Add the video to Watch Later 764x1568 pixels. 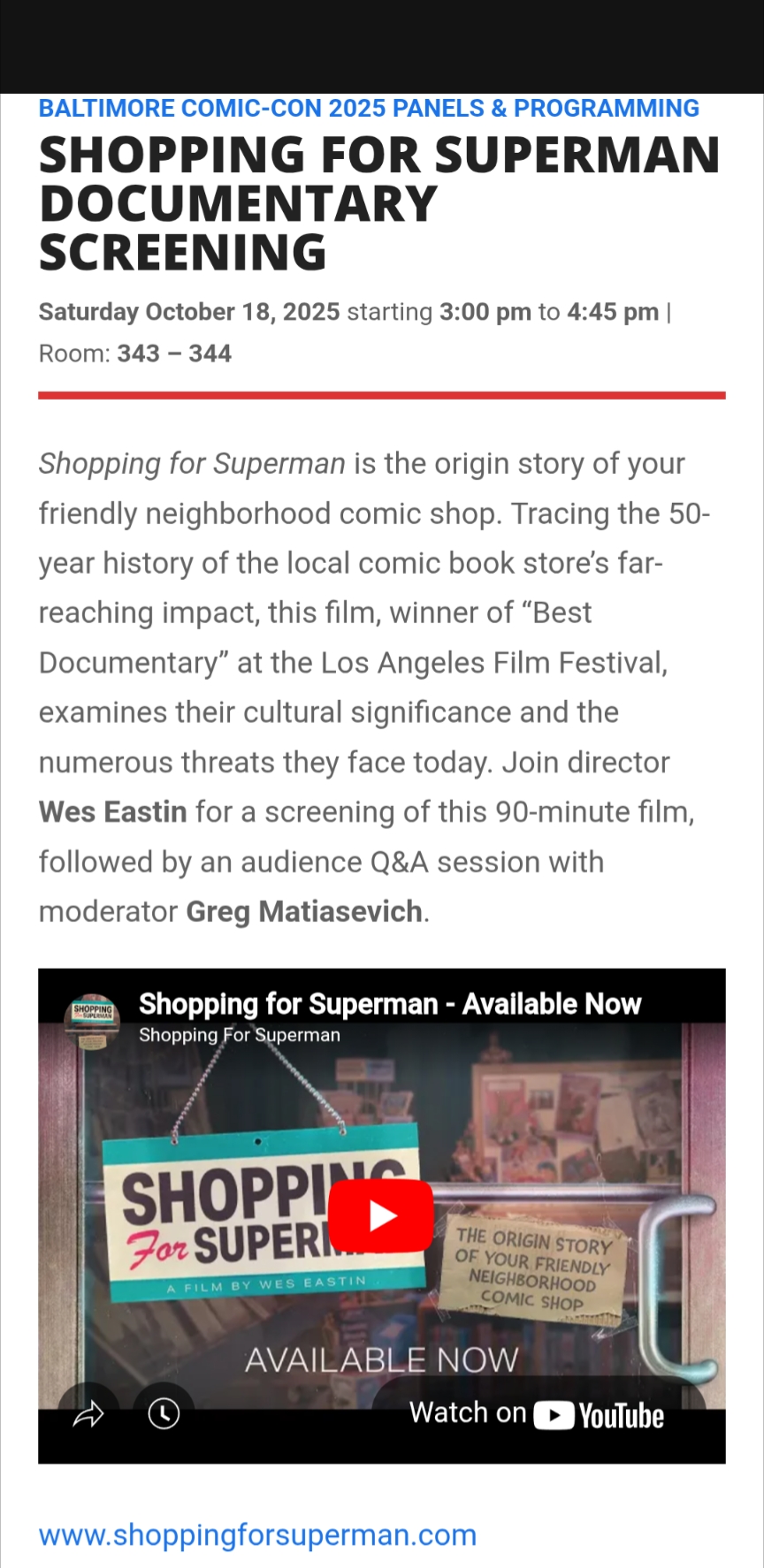164,1413
